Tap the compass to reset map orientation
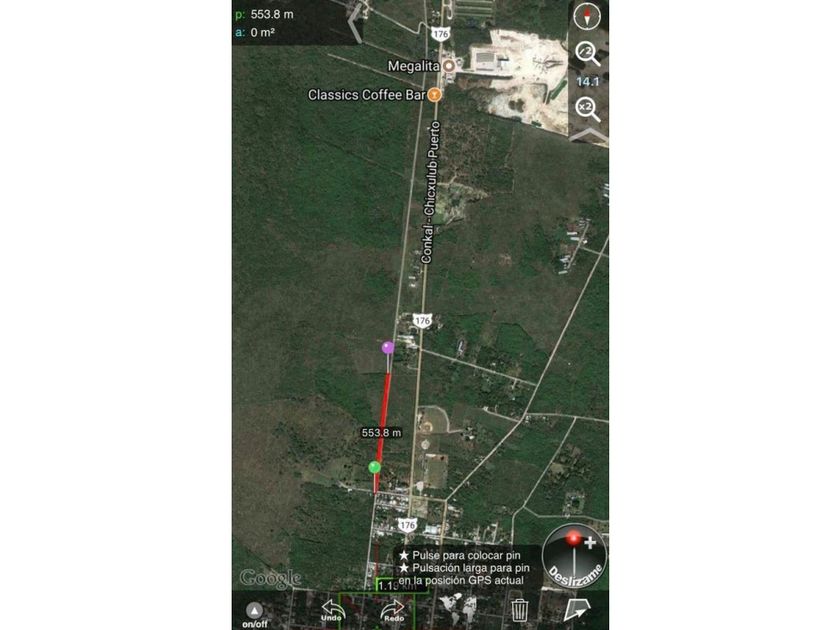 [x=587, y=16]
